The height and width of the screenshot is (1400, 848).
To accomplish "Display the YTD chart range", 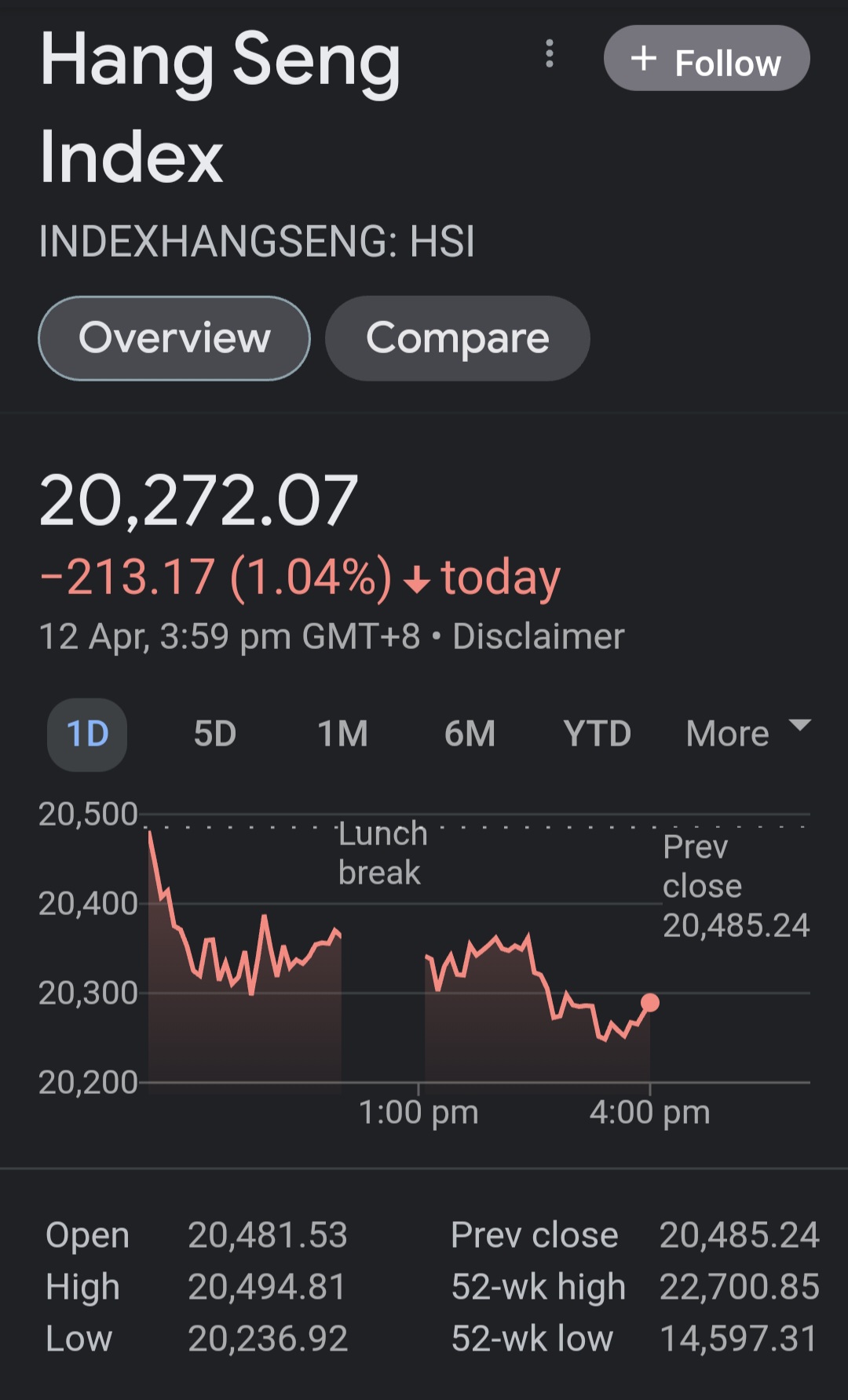I will coord(597,735).
